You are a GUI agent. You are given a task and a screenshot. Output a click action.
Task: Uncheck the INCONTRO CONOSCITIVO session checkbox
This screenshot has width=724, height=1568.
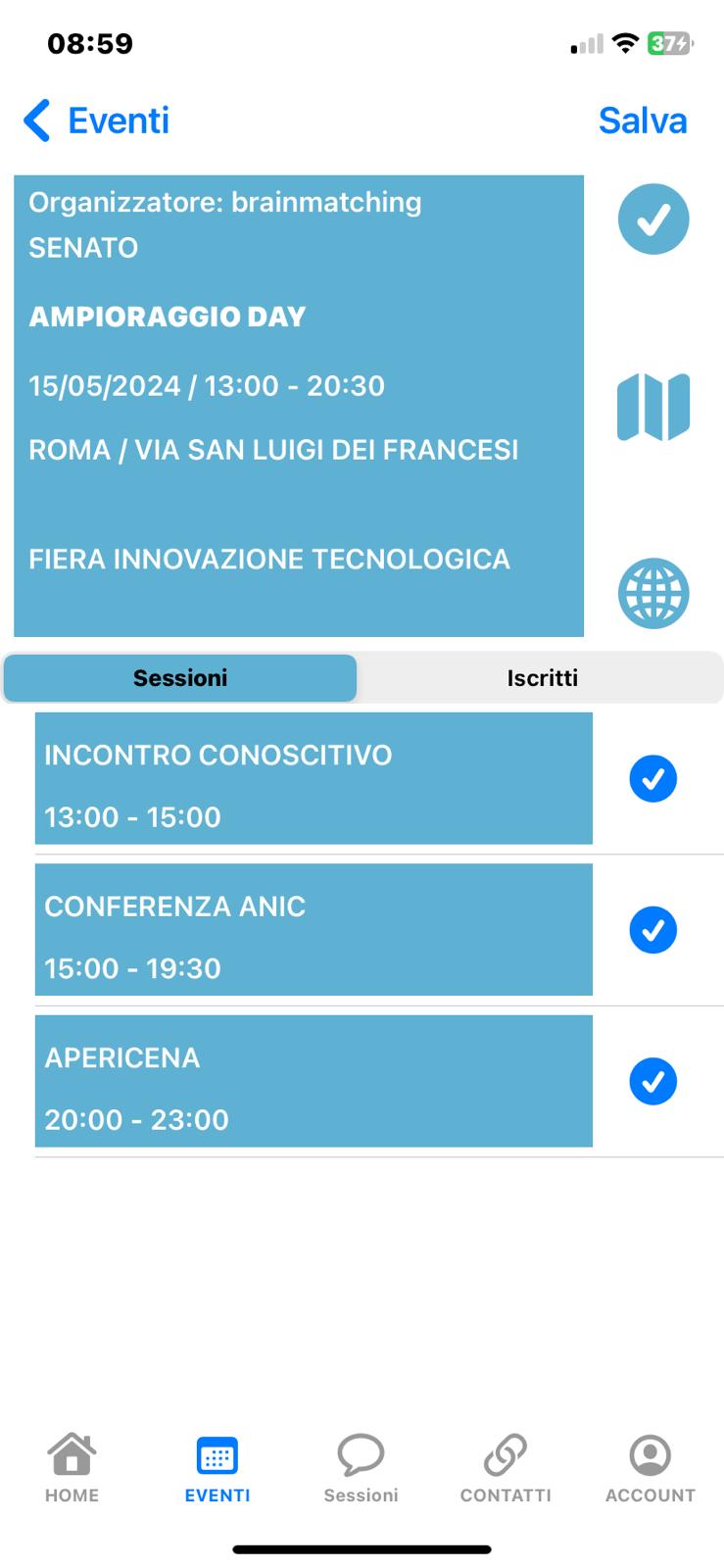[x=653, y=779]
